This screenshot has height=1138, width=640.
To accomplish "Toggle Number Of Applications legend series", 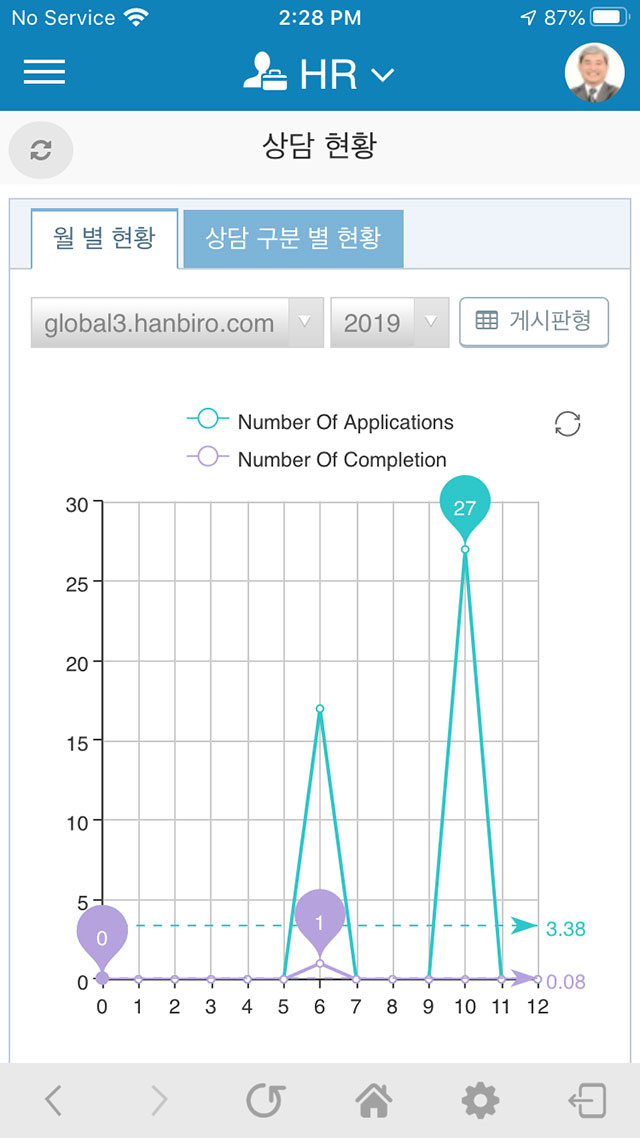I will pos(320,422).
